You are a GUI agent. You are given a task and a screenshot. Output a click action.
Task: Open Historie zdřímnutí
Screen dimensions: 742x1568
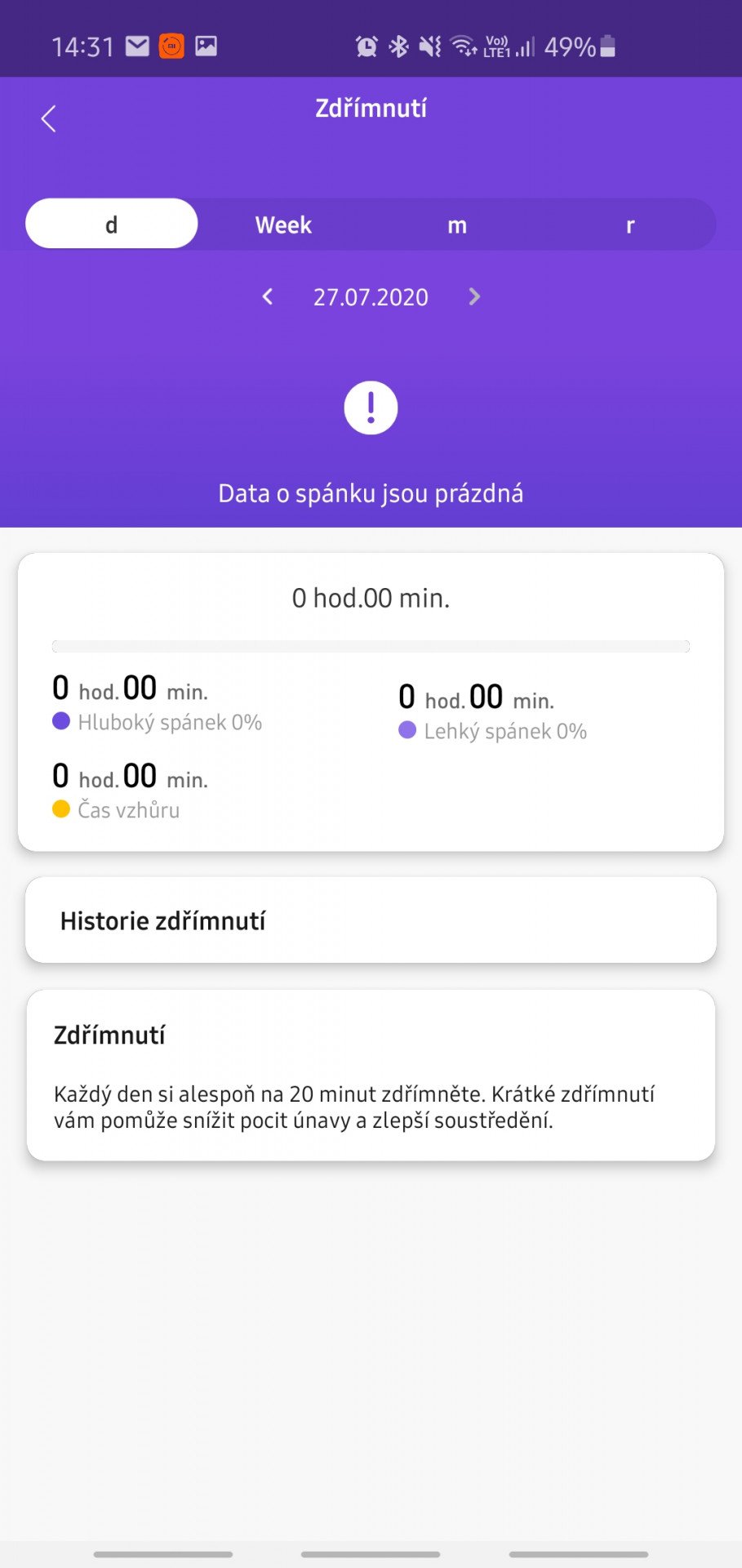(x=371, y=920)
